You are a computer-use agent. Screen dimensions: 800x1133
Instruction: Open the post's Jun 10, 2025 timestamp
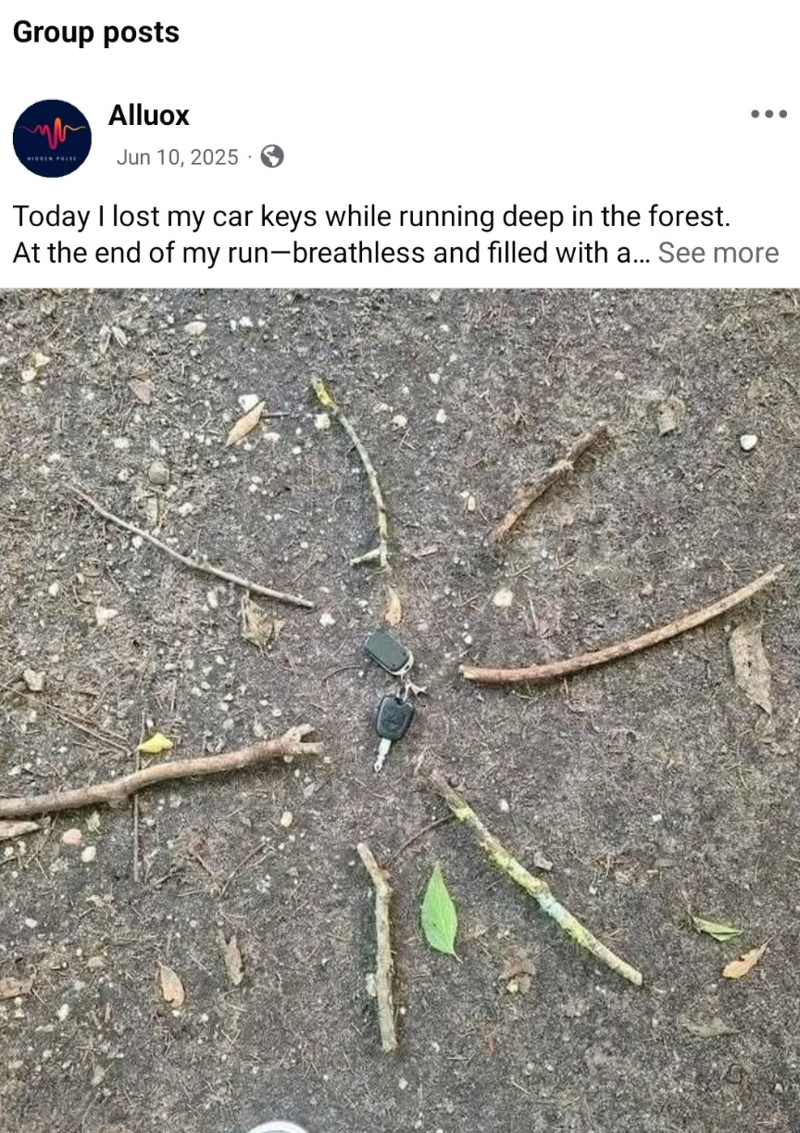(x=177, y=157)
